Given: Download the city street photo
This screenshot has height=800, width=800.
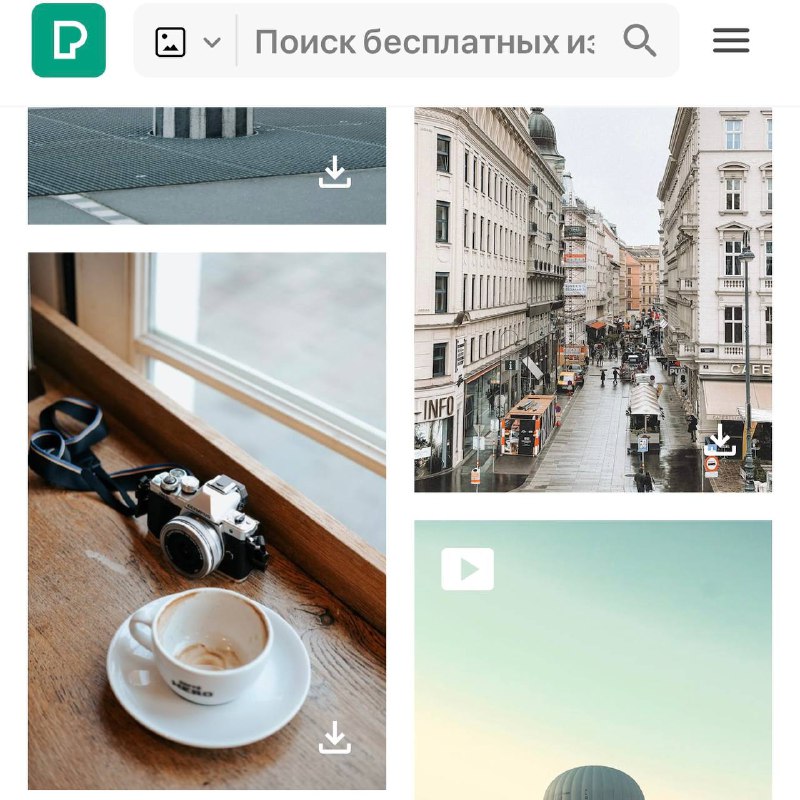Looking at the screenshot, I should [720, 439].
